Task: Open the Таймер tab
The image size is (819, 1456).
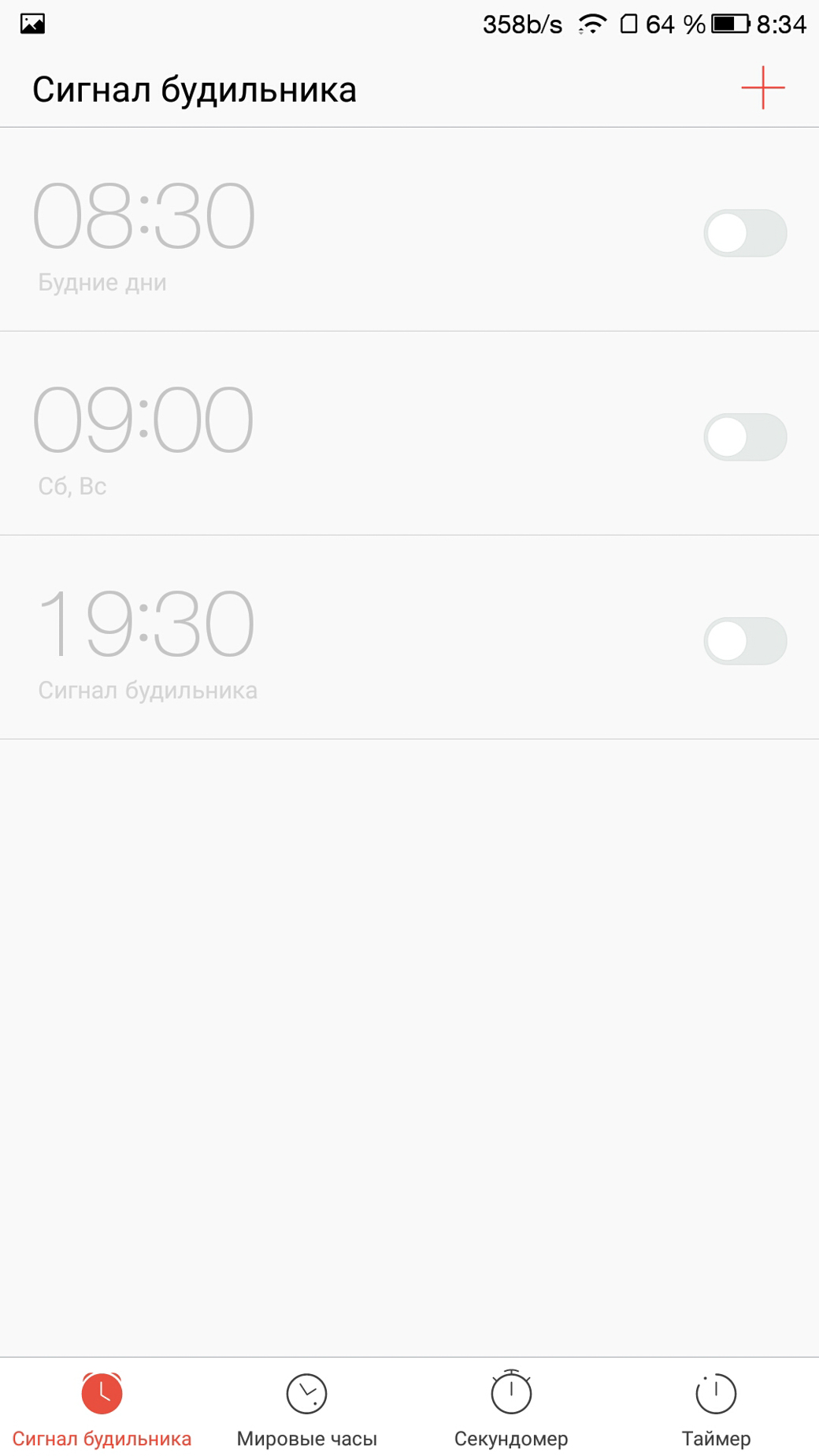Action: click(717, 1409)
